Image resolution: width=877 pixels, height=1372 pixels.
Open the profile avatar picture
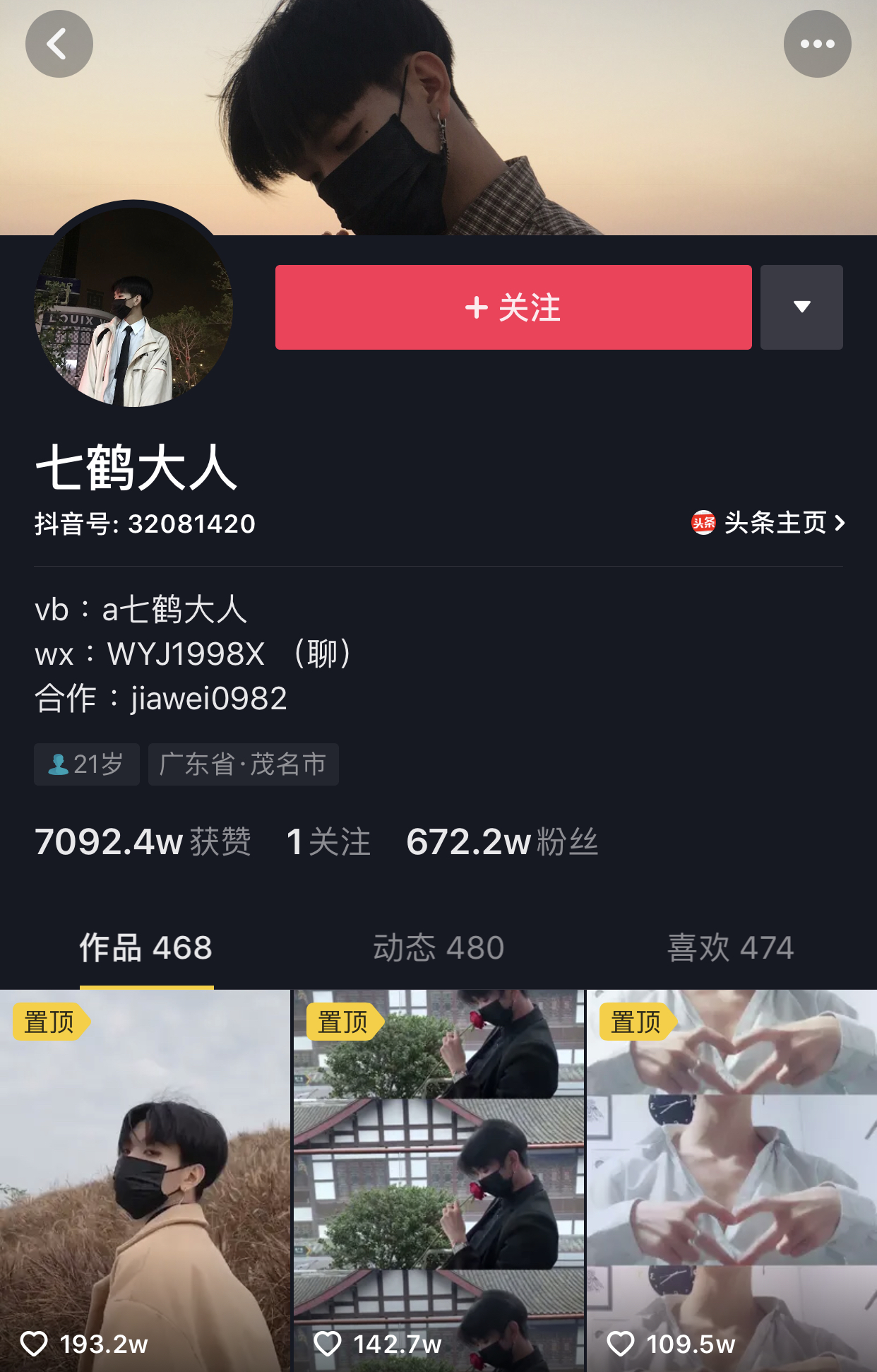(133, 307)
